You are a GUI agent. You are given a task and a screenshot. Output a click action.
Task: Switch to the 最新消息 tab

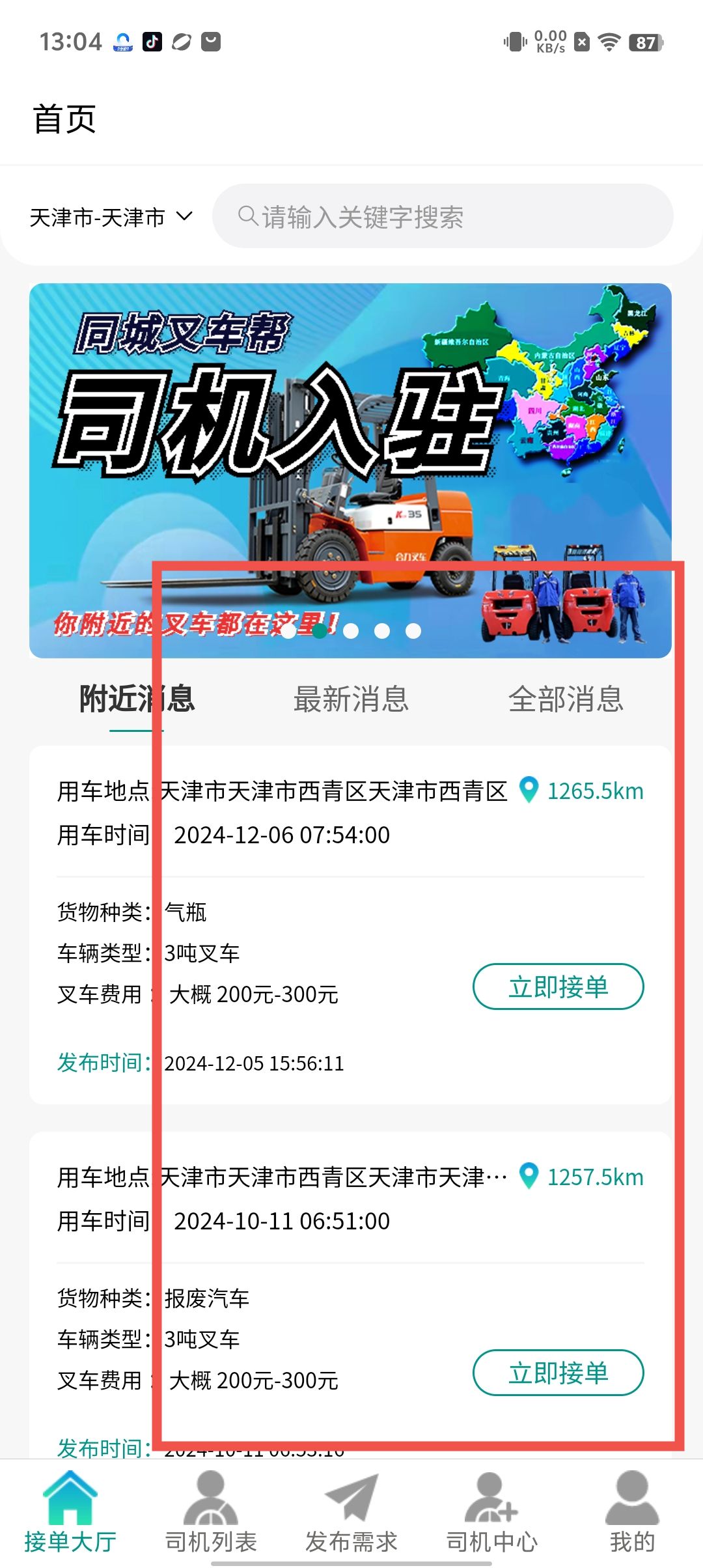tap(351, 699)
